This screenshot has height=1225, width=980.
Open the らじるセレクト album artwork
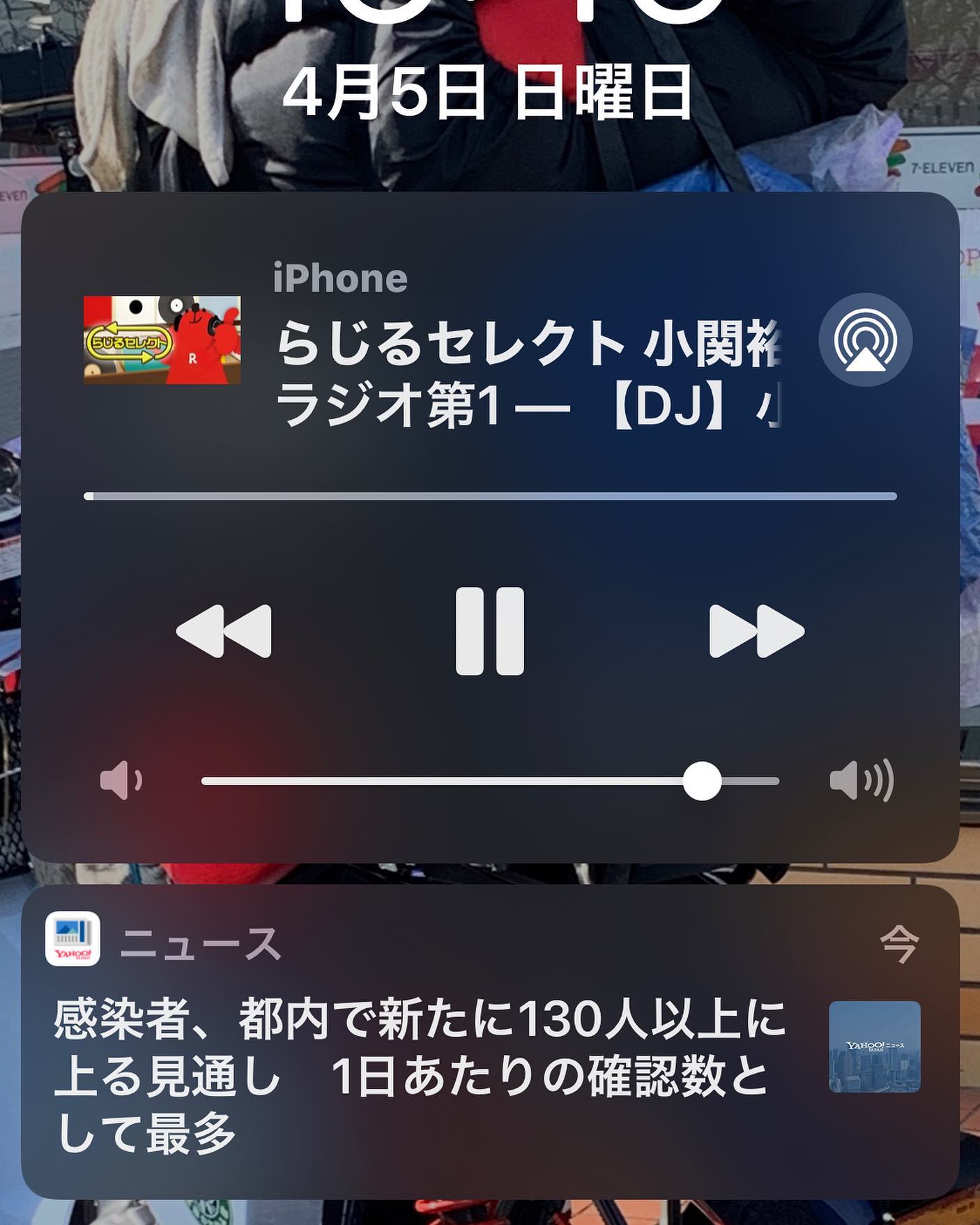(x=162, y=340)
